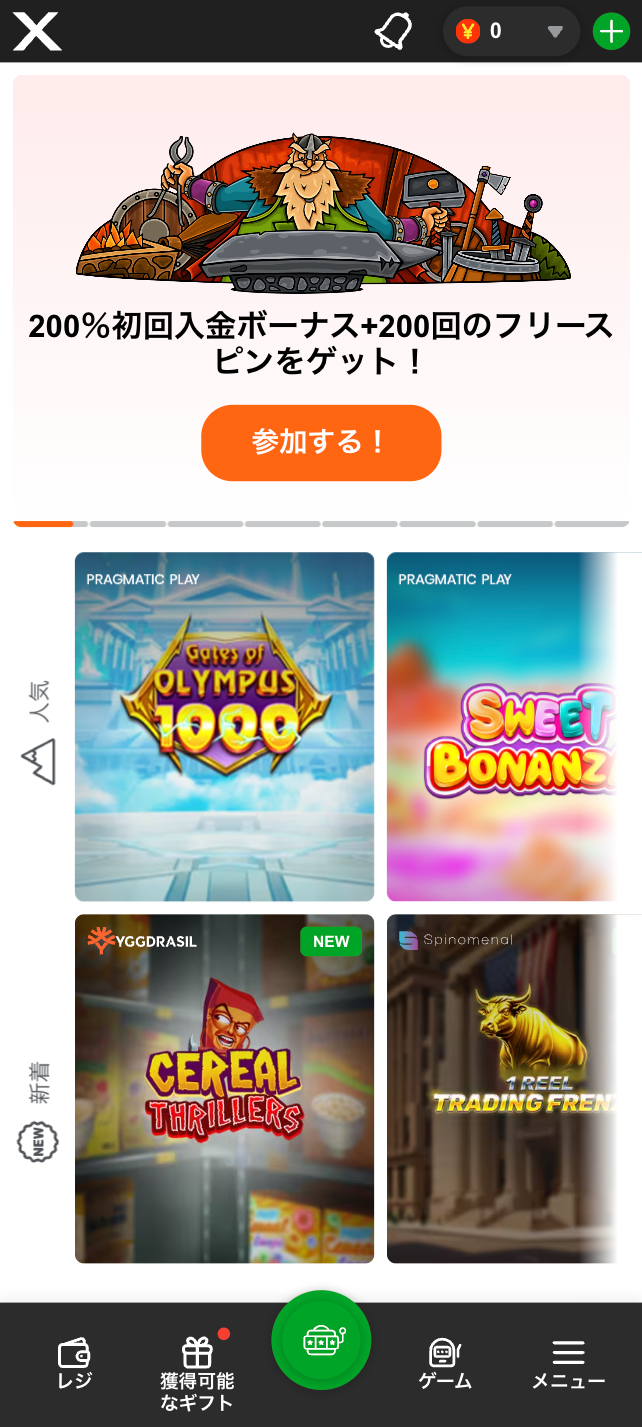
Task: Open Sweet Bonanza game tile
Action: [x=514, y=727]
